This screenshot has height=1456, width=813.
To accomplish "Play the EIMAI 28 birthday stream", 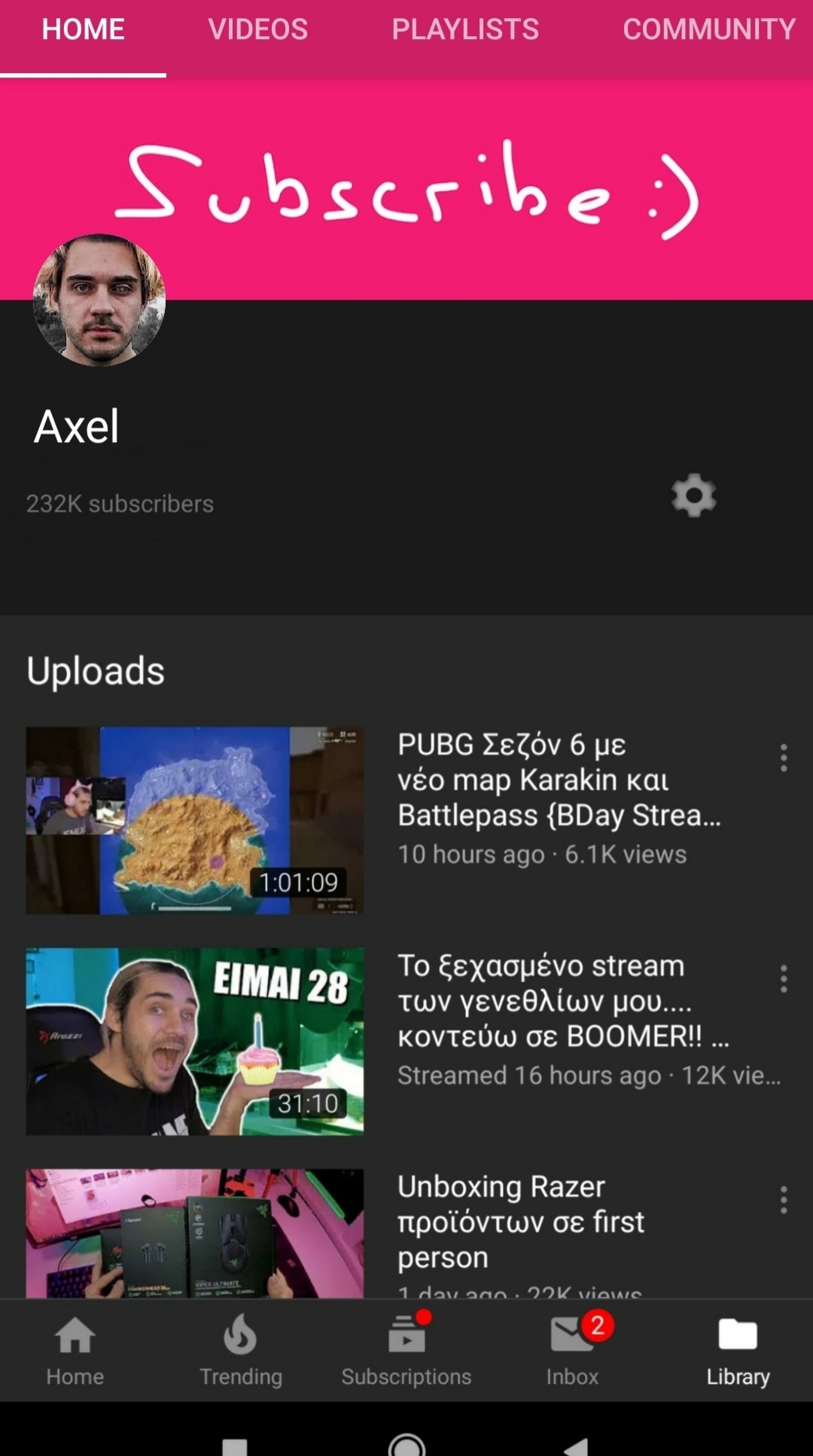I will pos(195,1041).
